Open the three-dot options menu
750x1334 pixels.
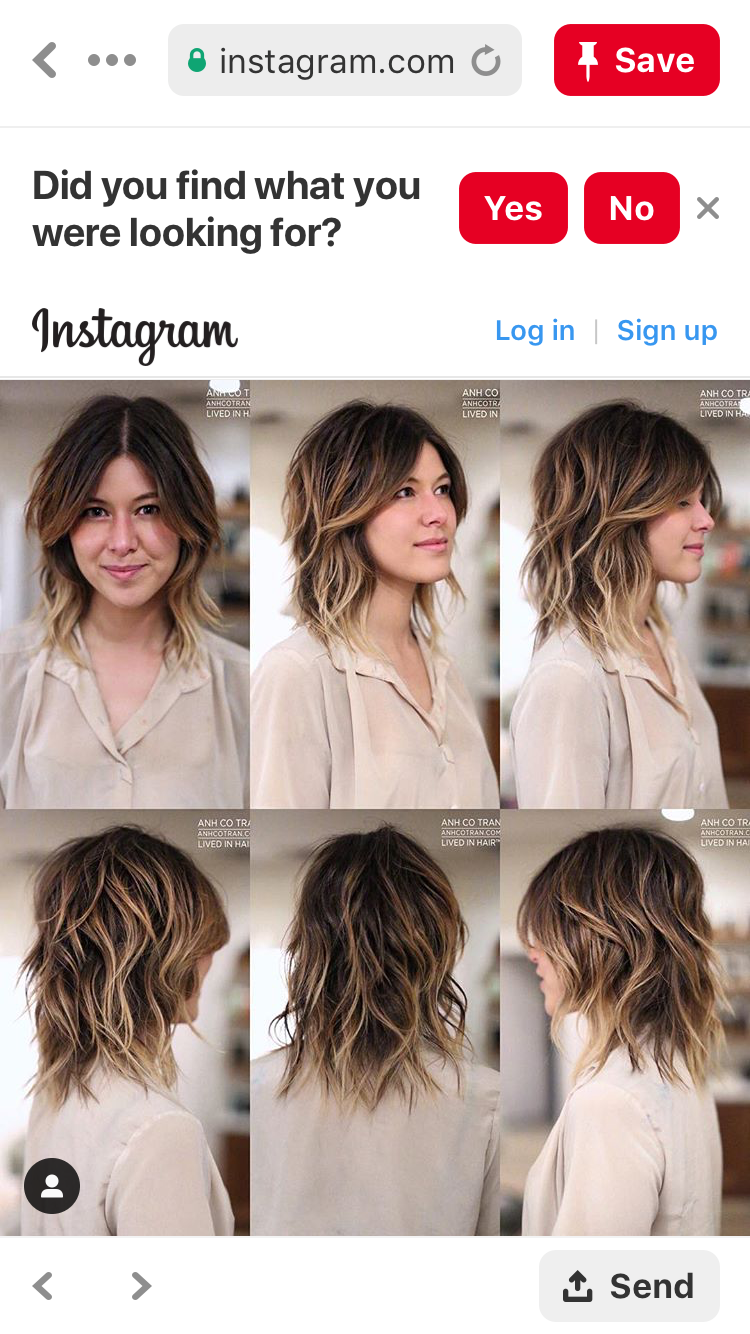tap(112, 60)
